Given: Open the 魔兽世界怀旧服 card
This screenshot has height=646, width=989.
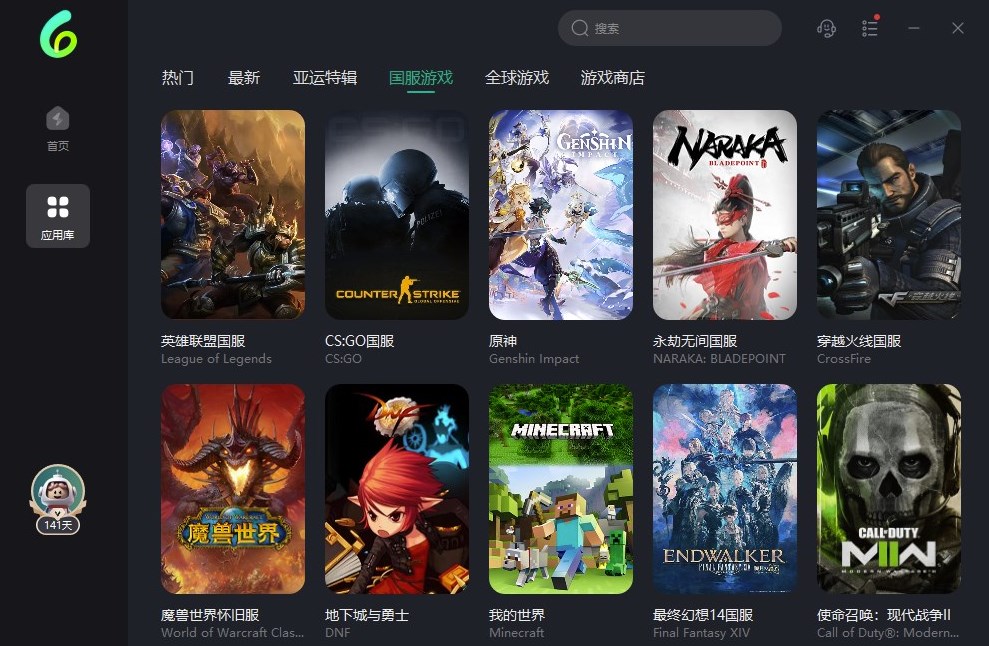Looking at the screenshot, I should pos(233,489).
